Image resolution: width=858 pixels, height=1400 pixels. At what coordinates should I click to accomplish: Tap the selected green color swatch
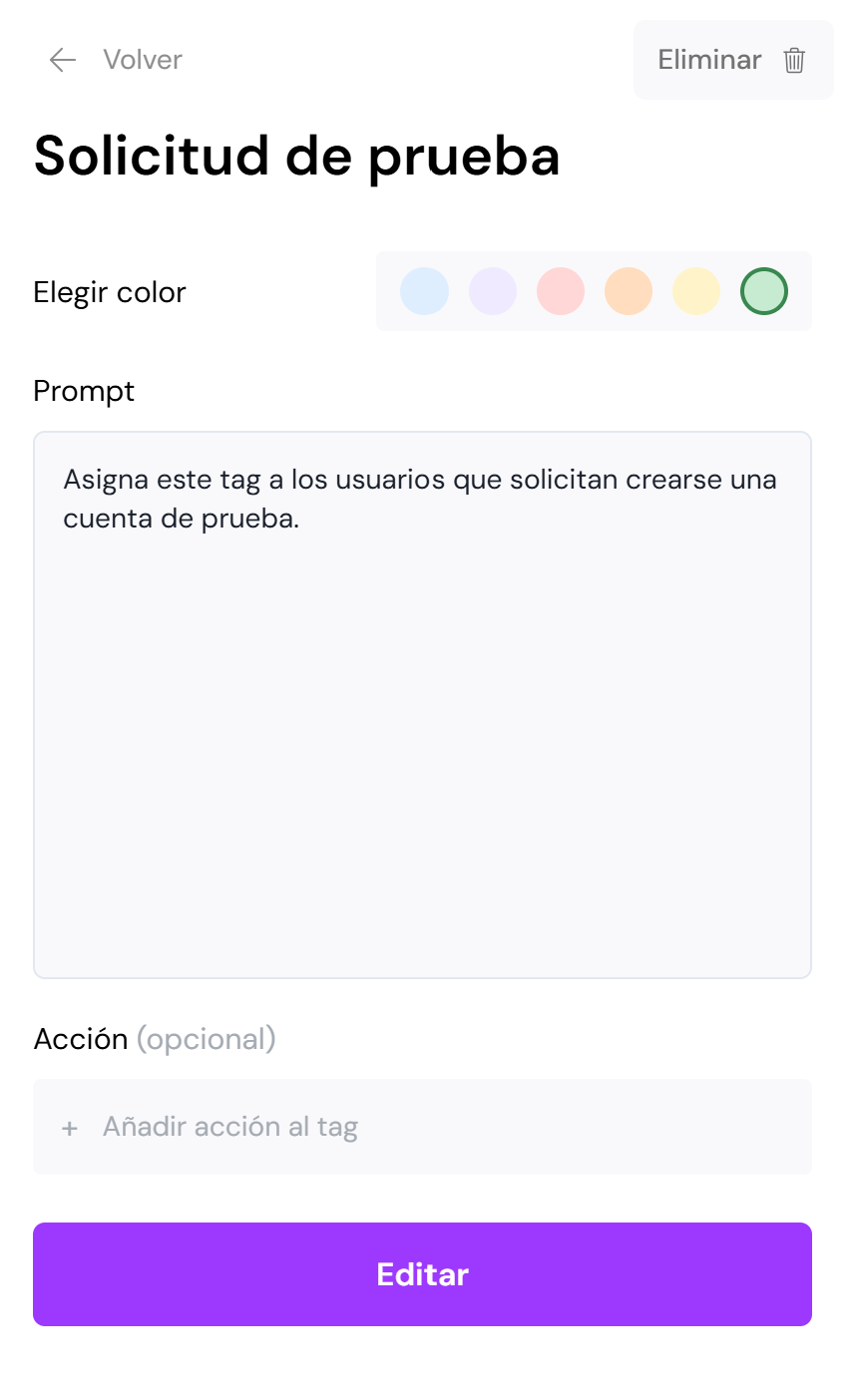point(764,291)
